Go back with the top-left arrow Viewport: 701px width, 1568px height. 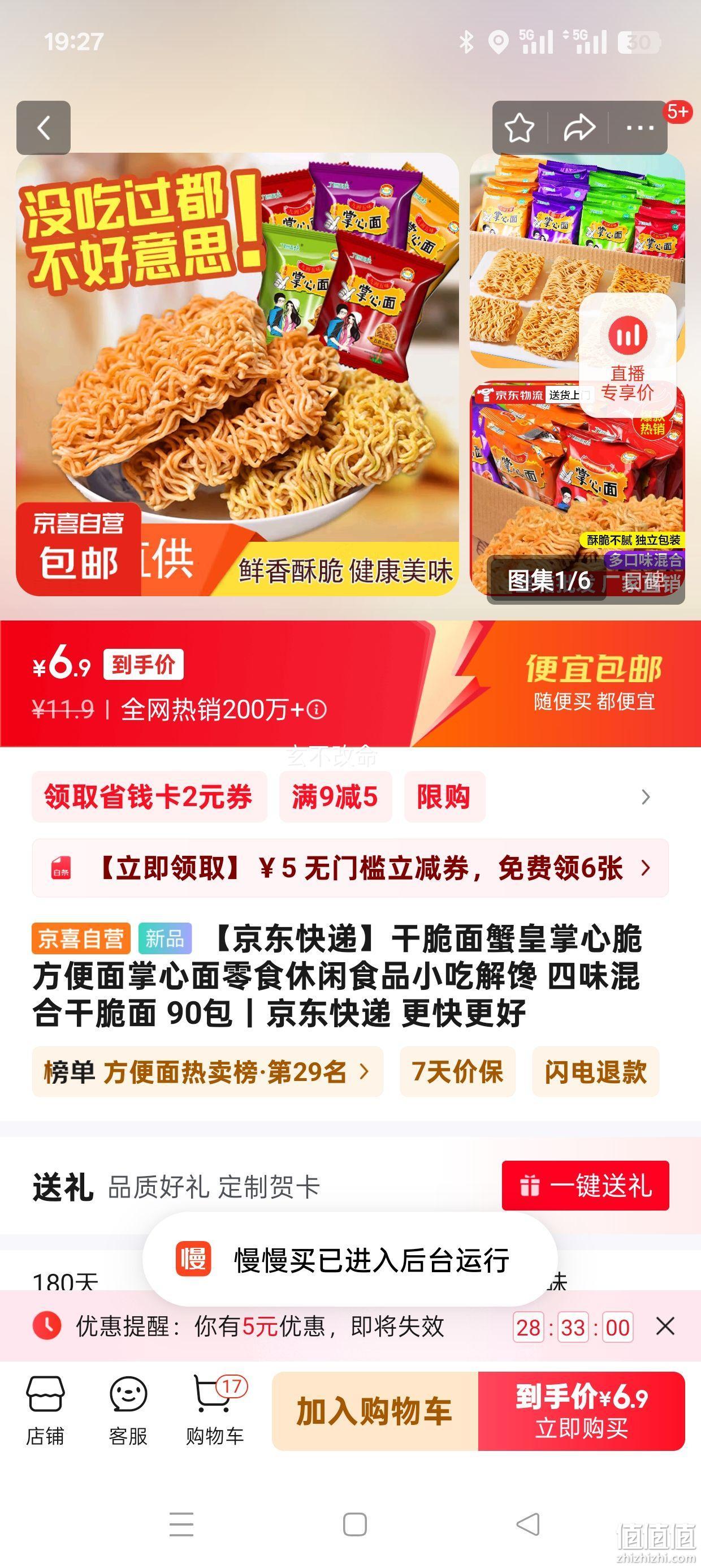tap(43, 128)
